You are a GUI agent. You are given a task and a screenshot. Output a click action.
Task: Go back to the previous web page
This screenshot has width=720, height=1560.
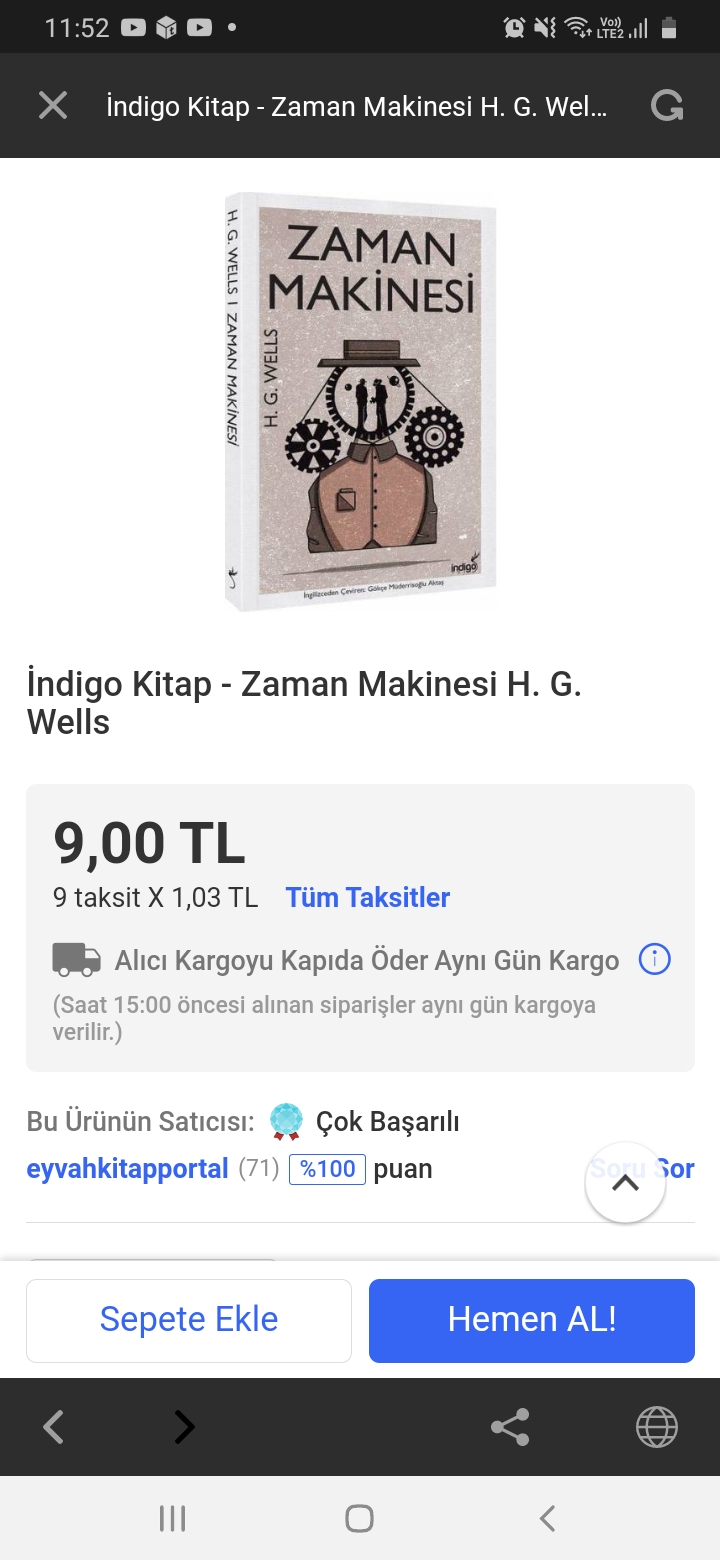click(54, 1427)
